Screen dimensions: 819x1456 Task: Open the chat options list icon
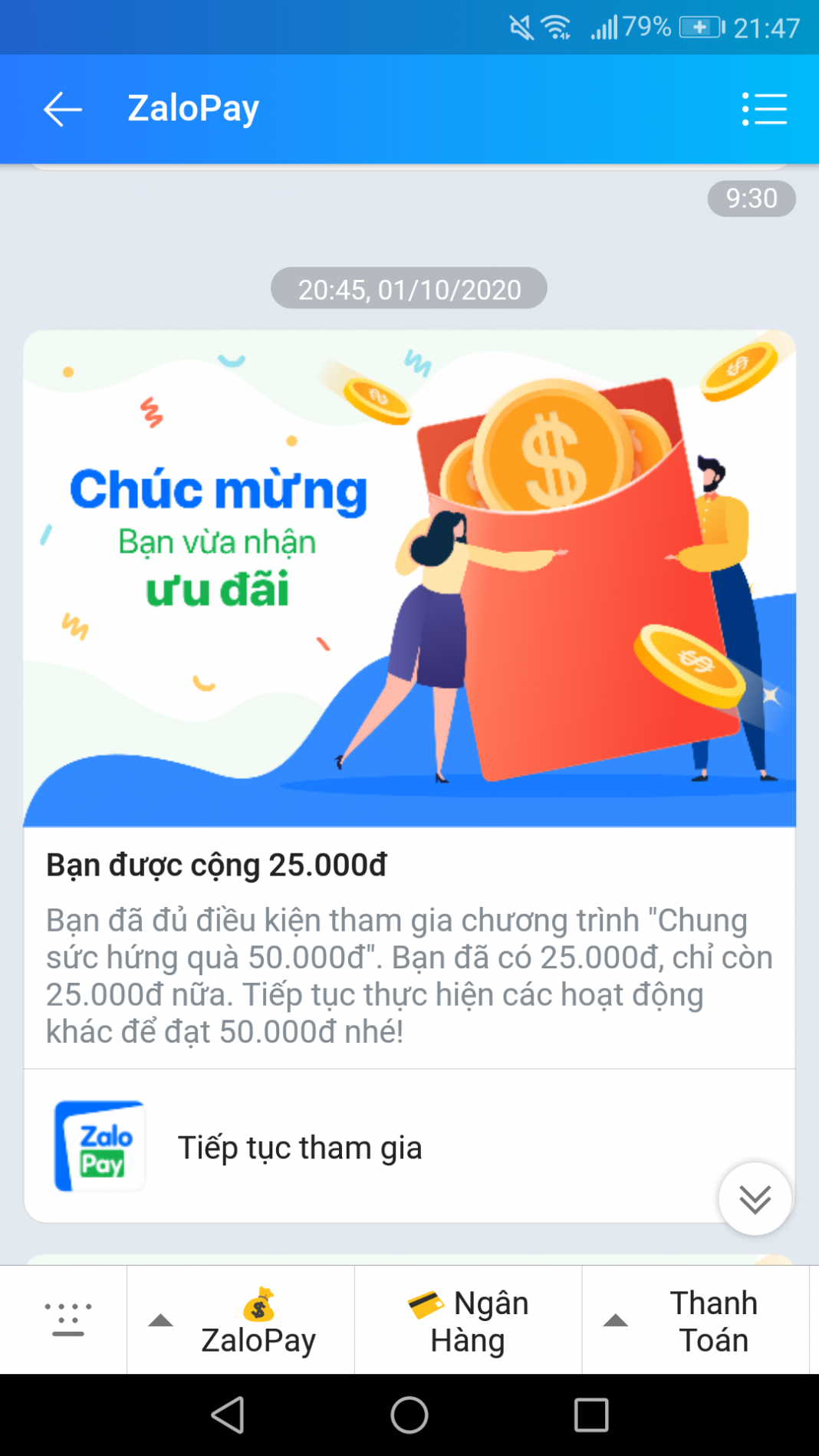[x=764, y=109]
